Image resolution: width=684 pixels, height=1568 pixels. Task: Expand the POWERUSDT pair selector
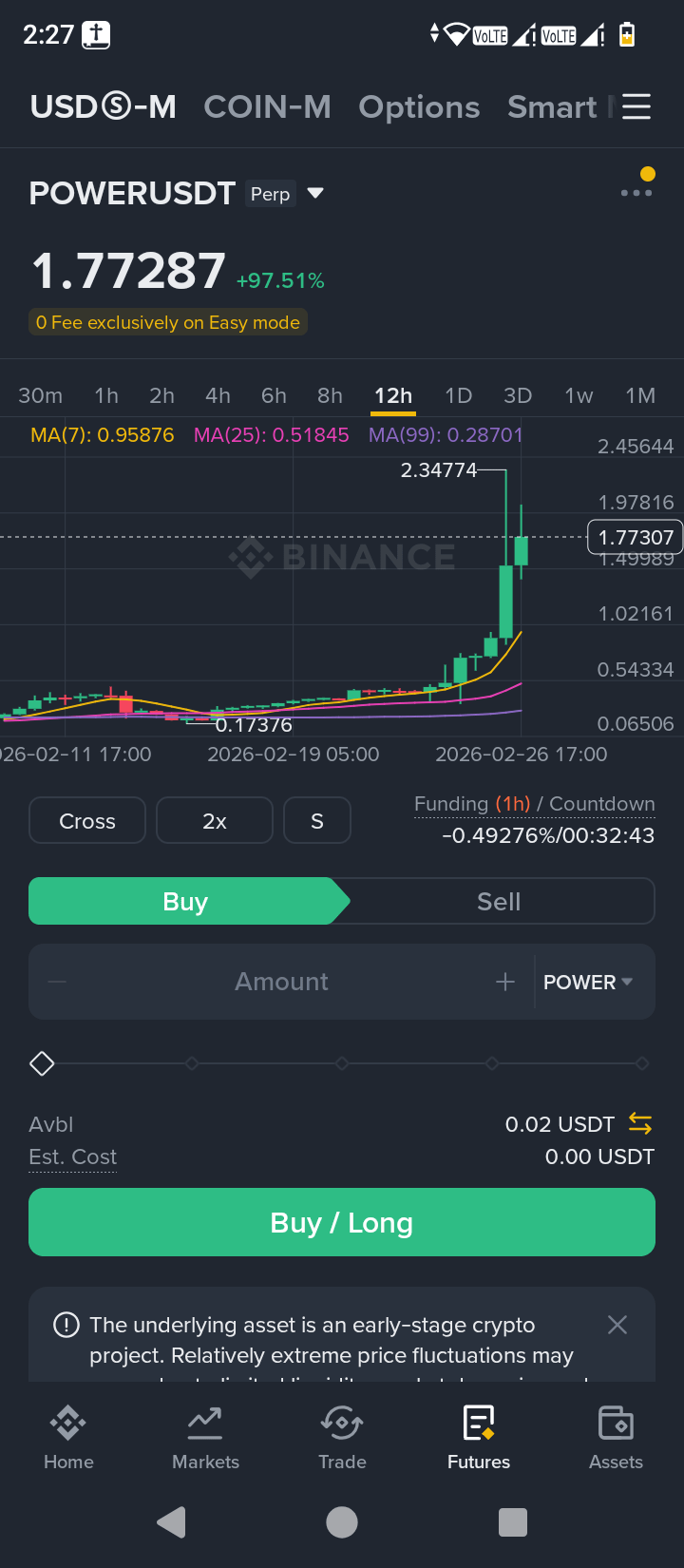click(315, 193)
